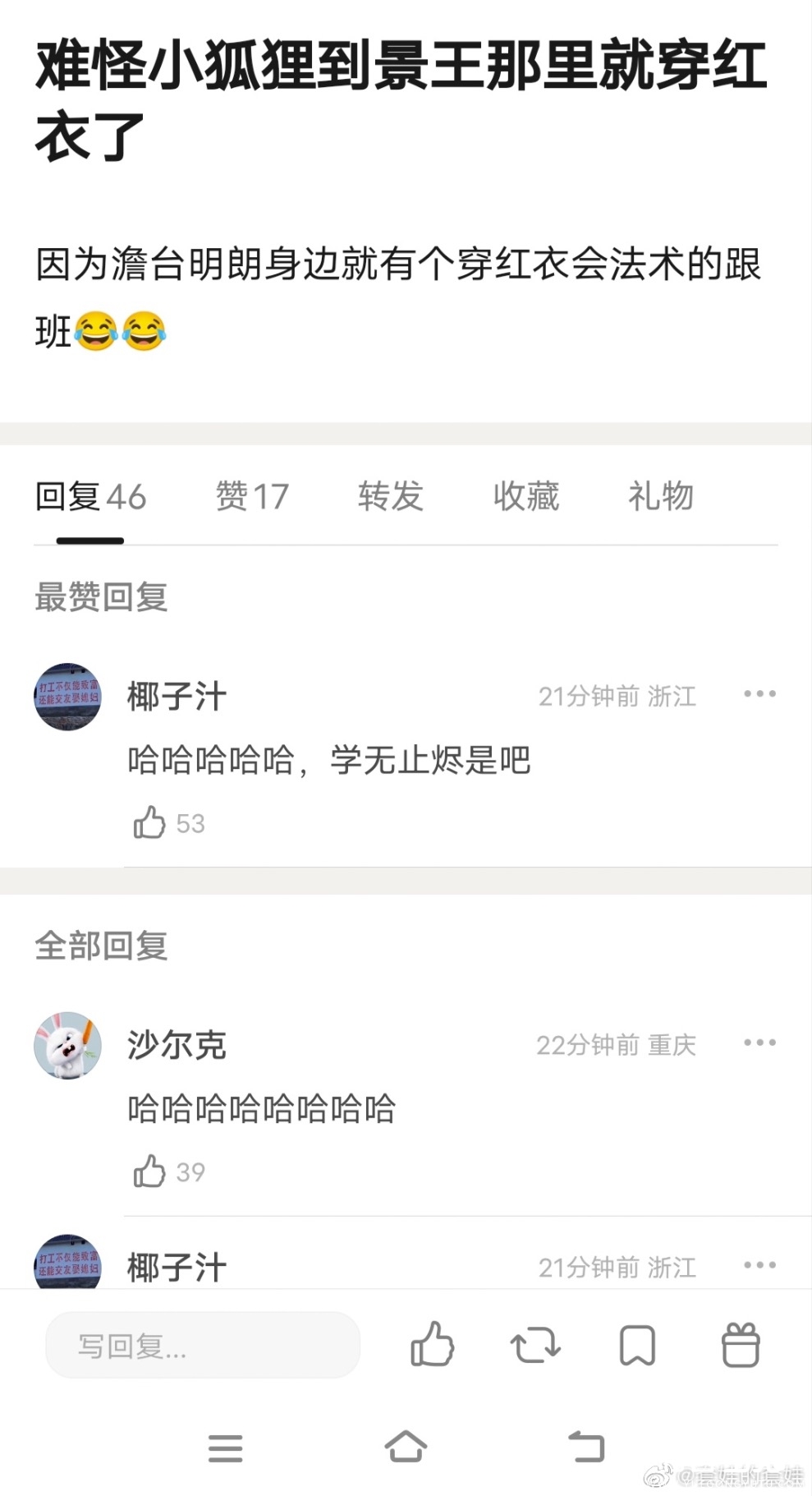This screenshot has height=1496, width=812.
Task: Bookmark this post from the bottom bar
Action: 637,1346
